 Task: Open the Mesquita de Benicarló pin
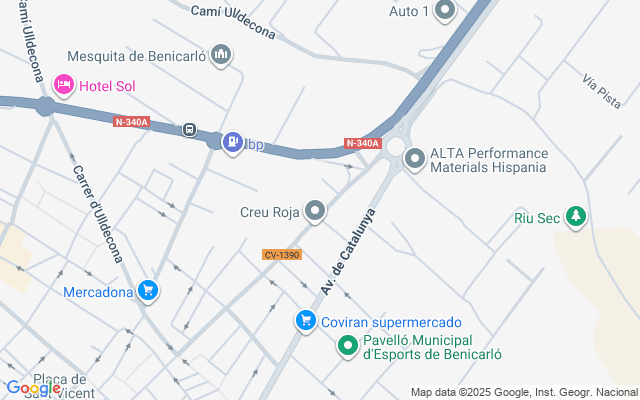point(221,54)
